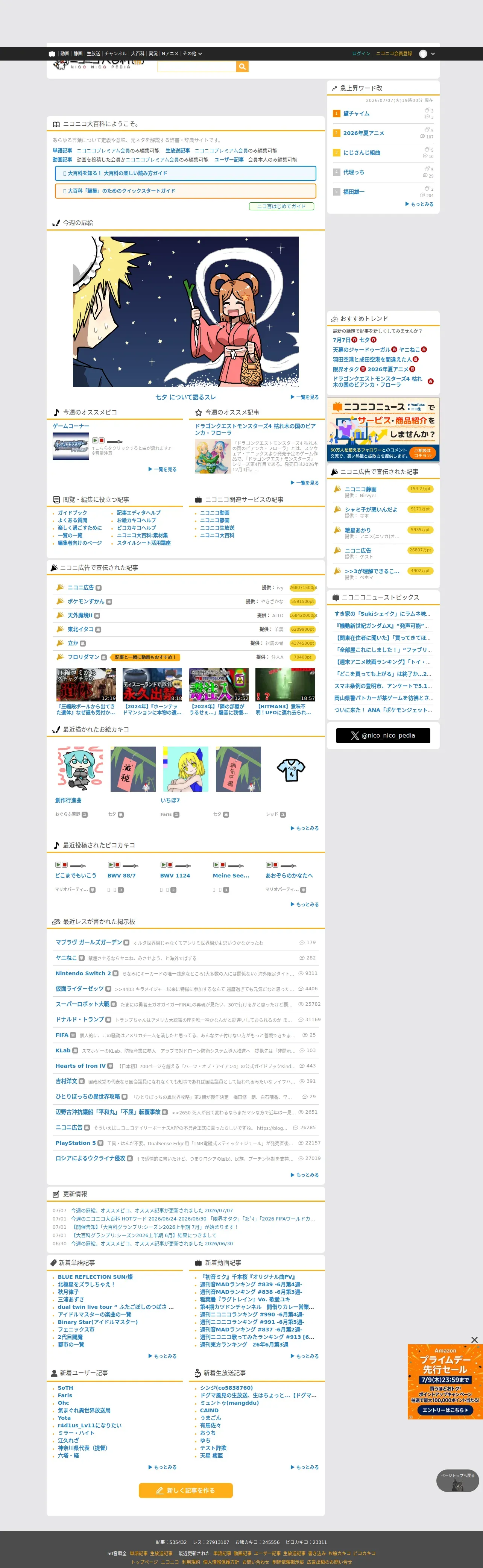Image resolution: width=483 pixels, height=1568 pixels.
Task: Open trending word 2026年夏アニメ
Action: click(364, 133)
